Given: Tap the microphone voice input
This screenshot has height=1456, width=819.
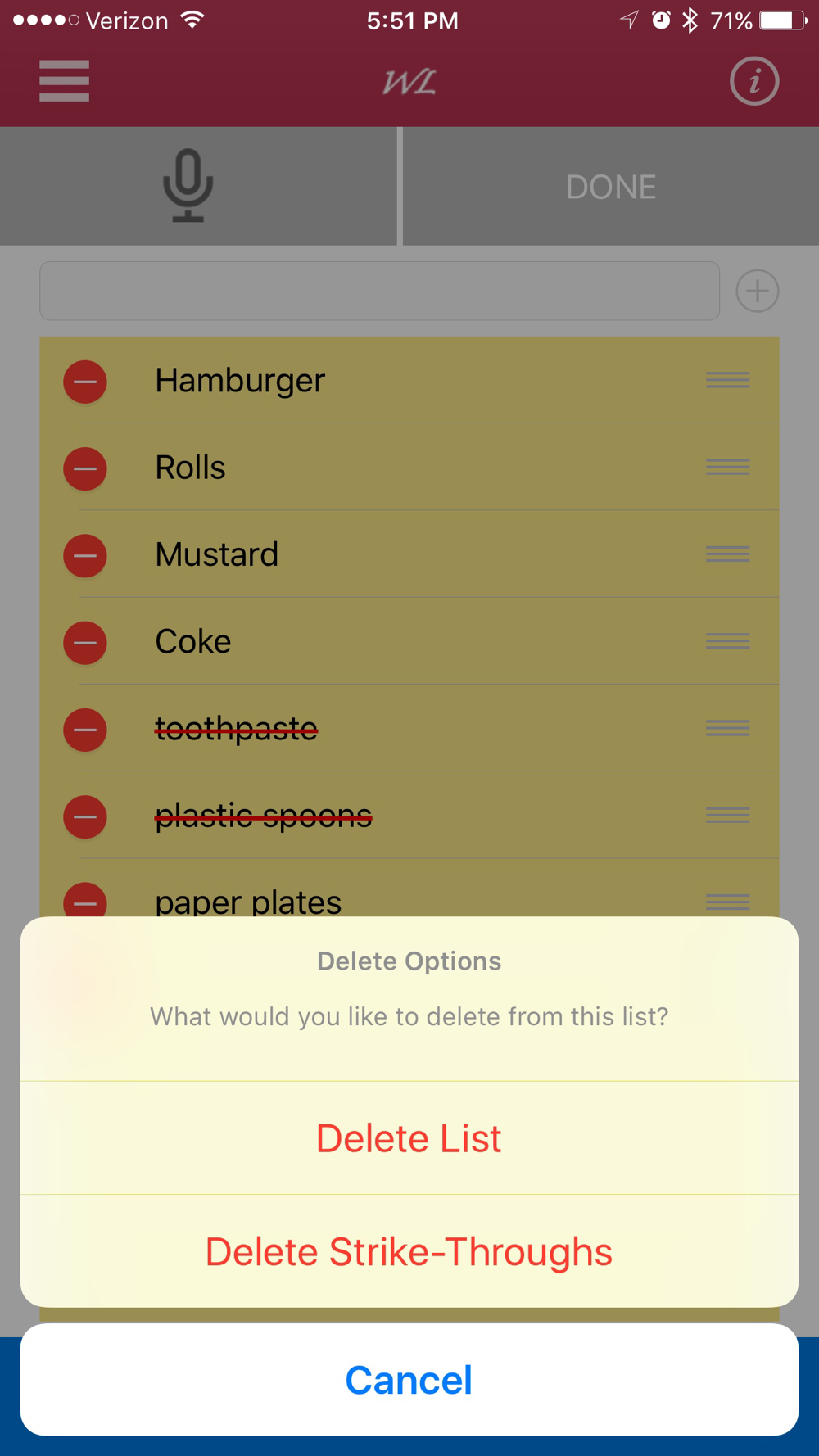Looking at the screenshot, I should 188,186.
